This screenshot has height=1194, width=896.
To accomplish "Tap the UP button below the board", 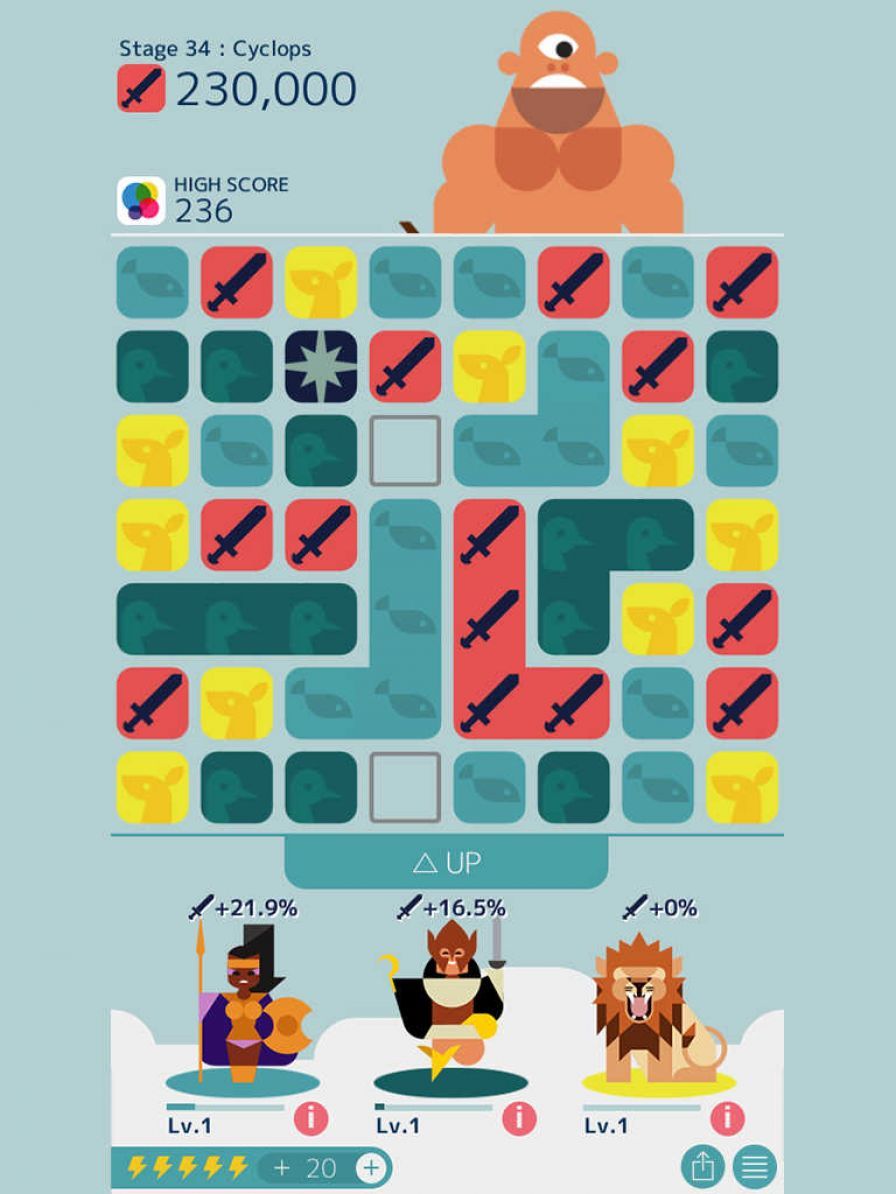I will coord(446,862).
